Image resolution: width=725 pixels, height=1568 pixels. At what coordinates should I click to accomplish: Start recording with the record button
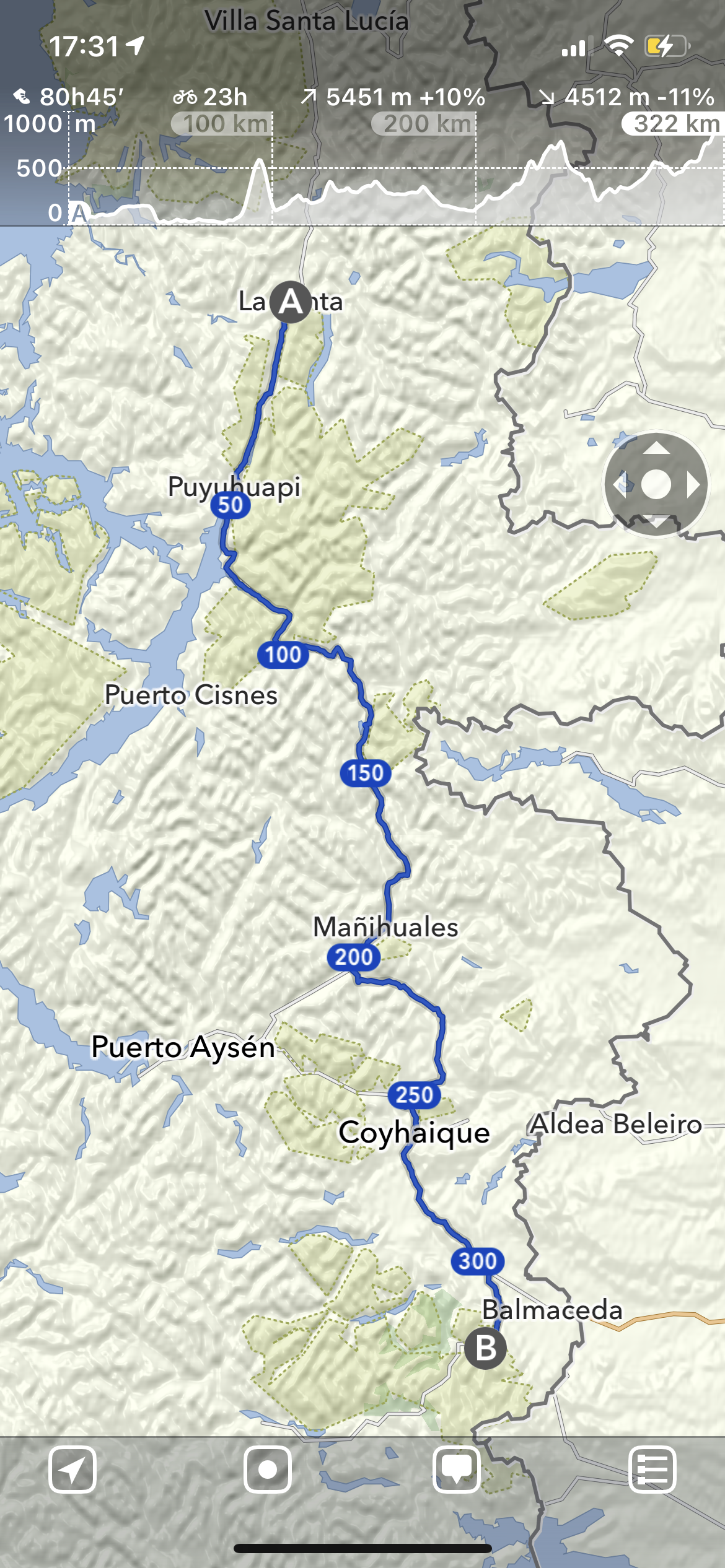point(268,1470)
